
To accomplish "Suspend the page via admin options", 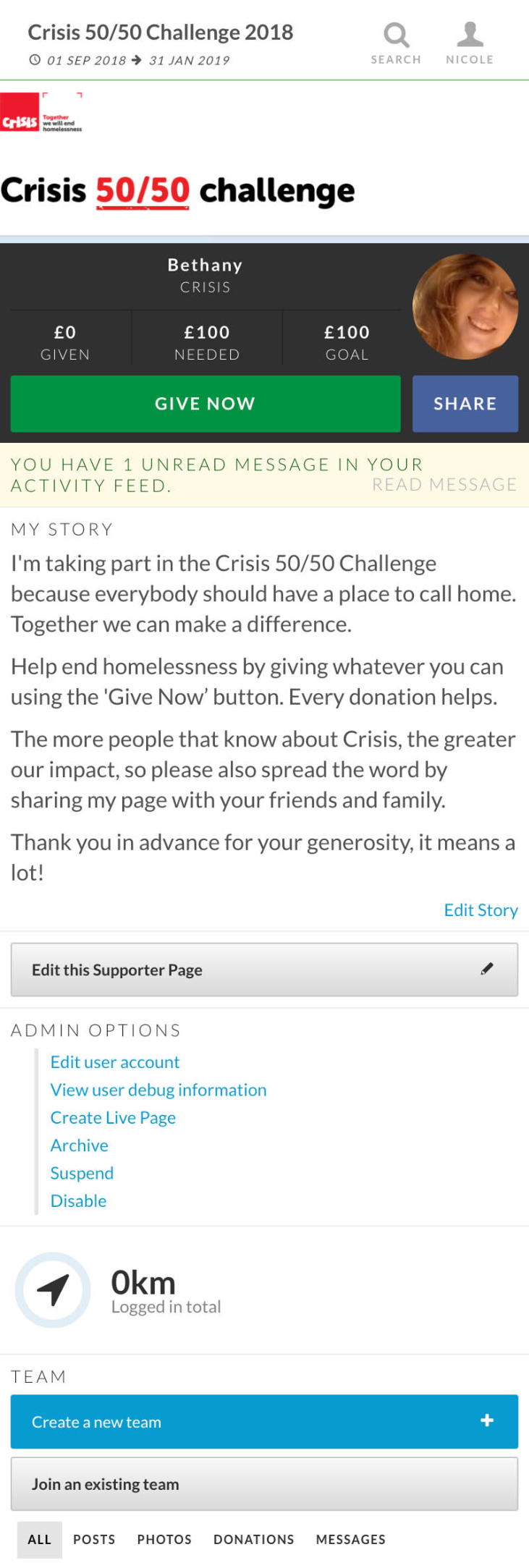I will 82,1173.
